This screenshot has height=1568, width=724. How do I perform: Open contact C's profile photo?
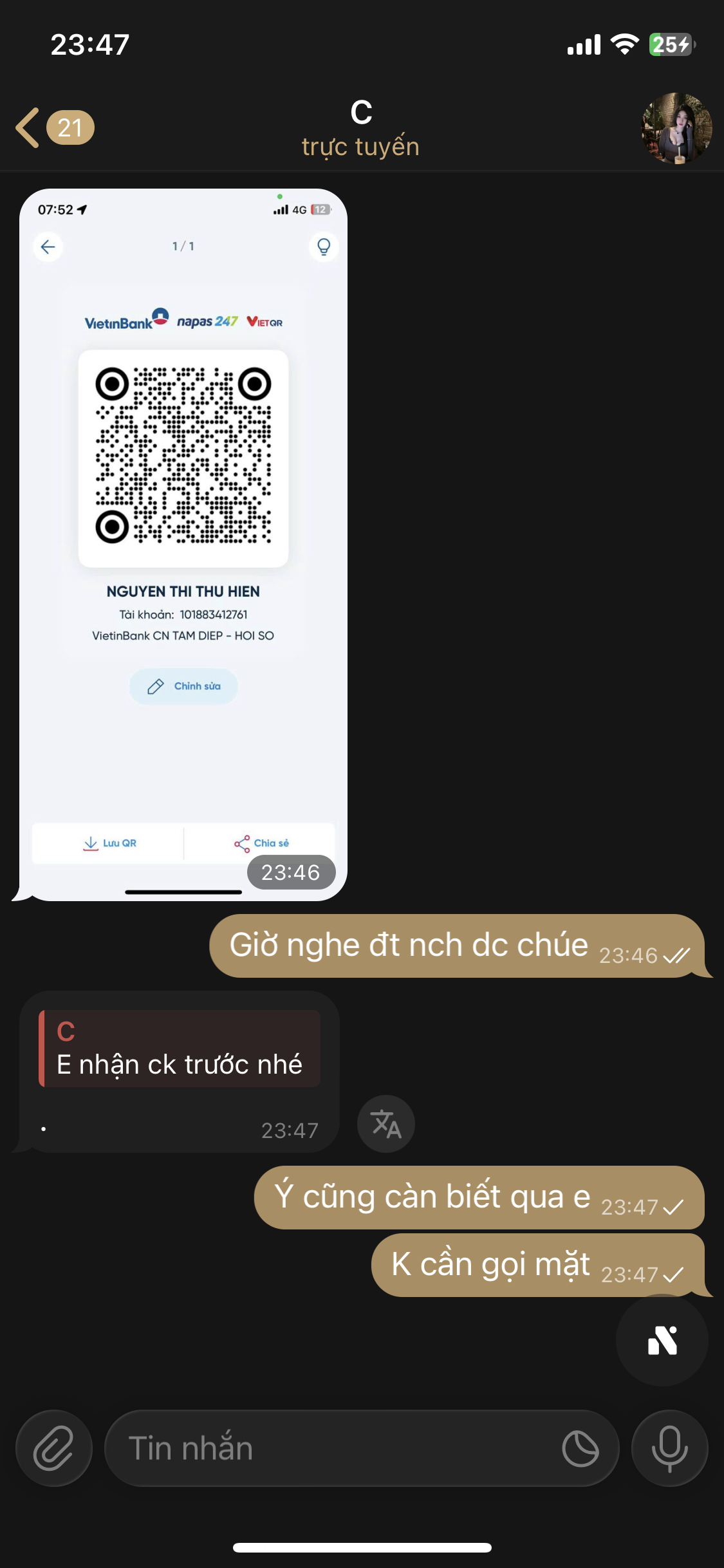pos(676,128)
